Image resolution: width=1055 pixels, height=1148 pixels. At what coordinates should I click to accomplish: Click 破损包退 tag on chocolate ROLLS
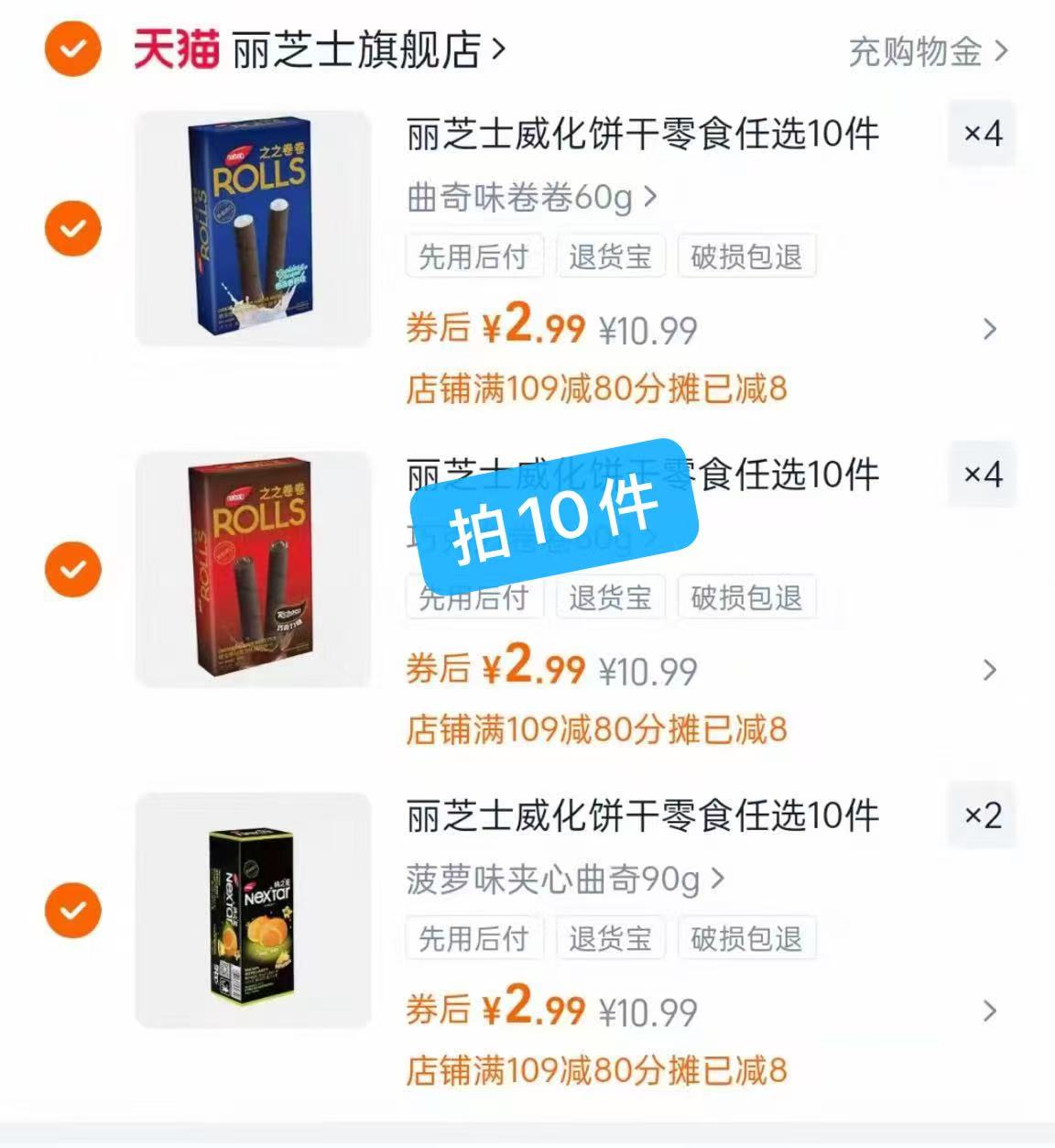pos(745,598)
